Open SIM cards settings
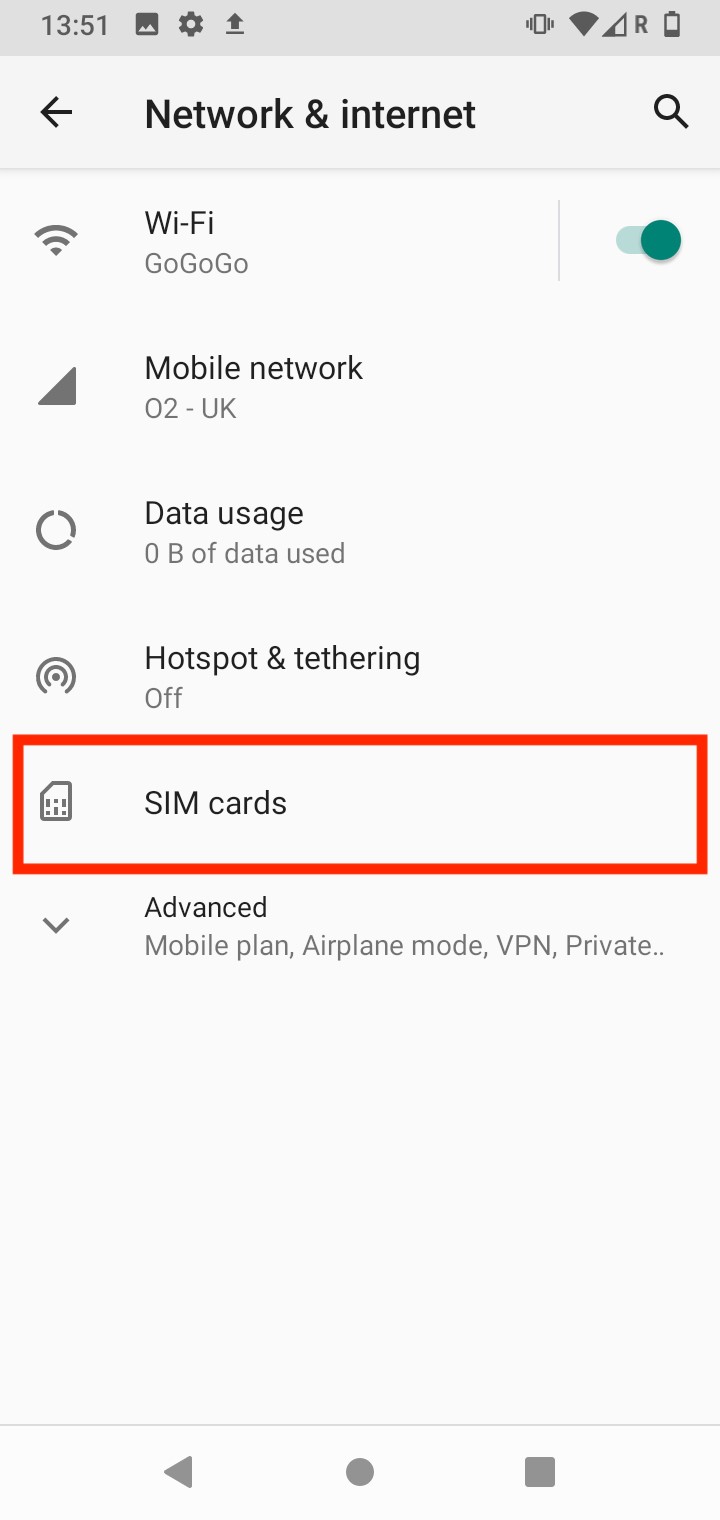Screen dimensions: 720x1520 click(x=300, y=803)
